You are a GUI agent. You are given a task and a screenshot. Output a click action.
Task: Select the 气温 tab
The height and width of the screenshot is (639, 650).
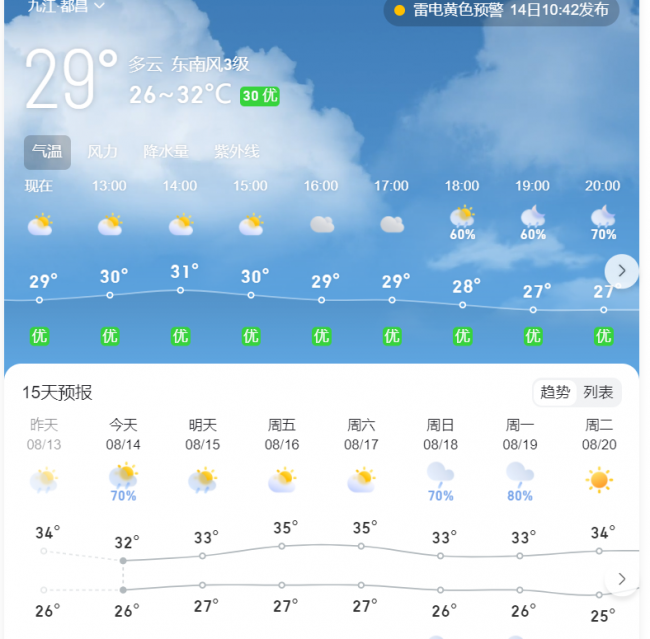pyautogui.click(x=47, y=152)
